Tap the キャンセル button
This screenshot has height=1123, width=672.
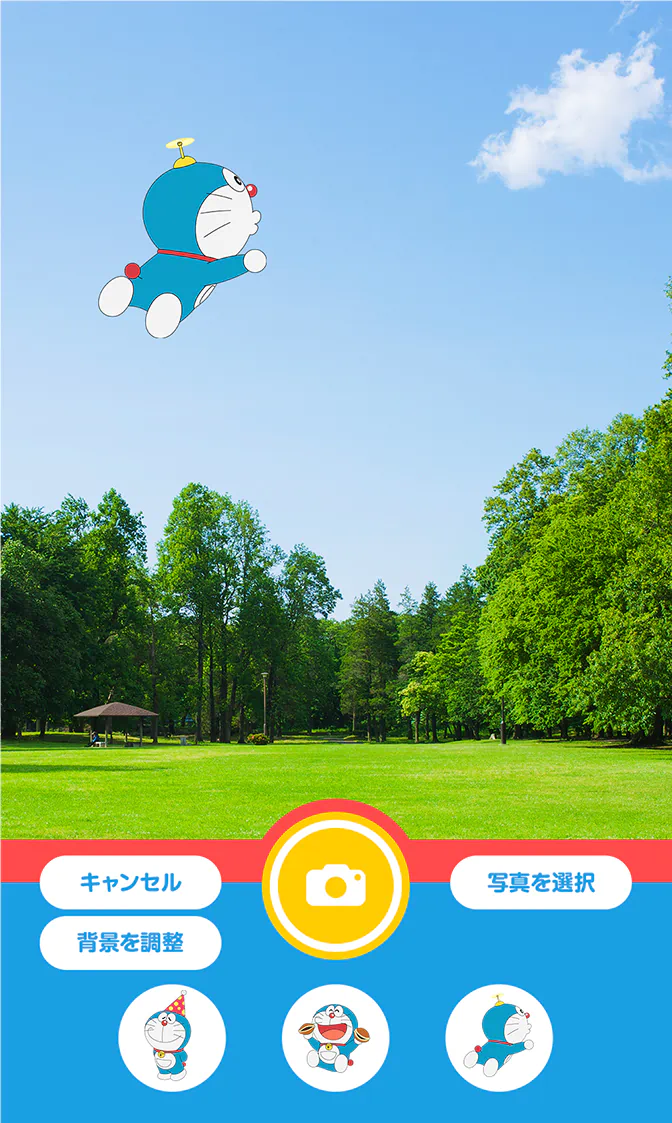click(130, 882)
